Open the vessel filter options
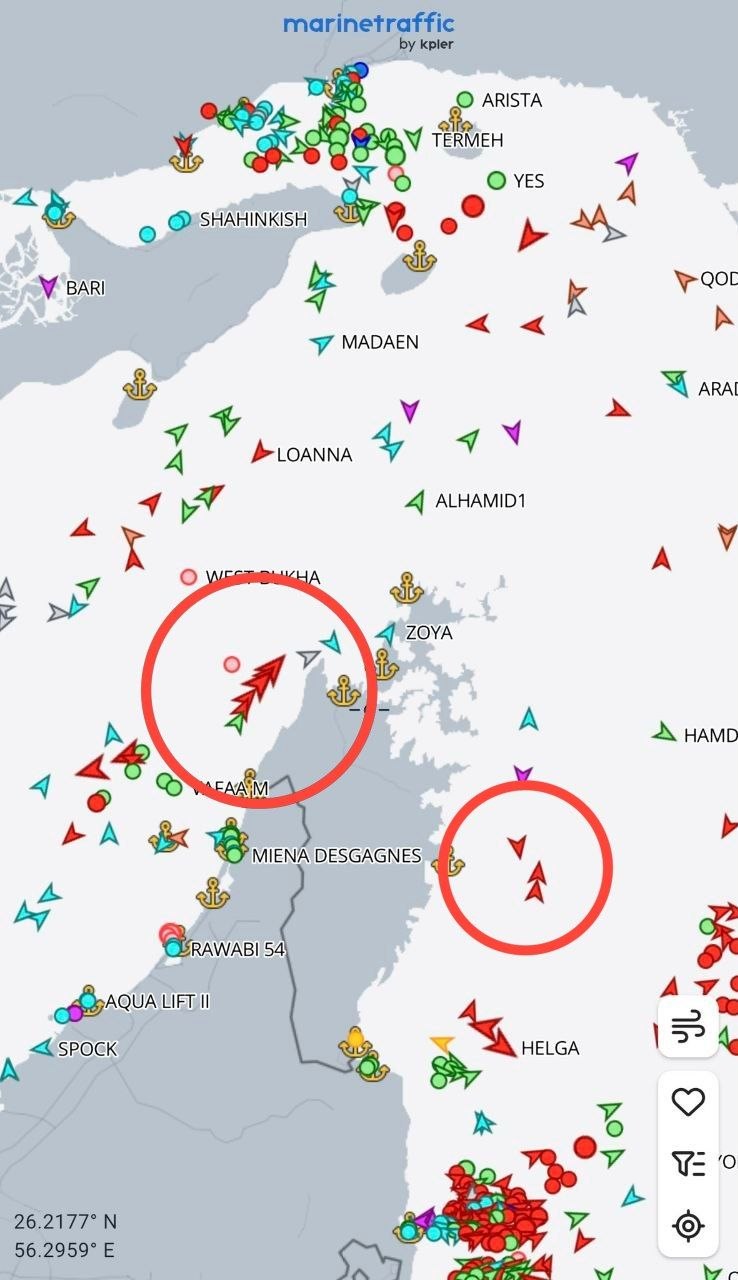738x1280 pixels. 688,1163
